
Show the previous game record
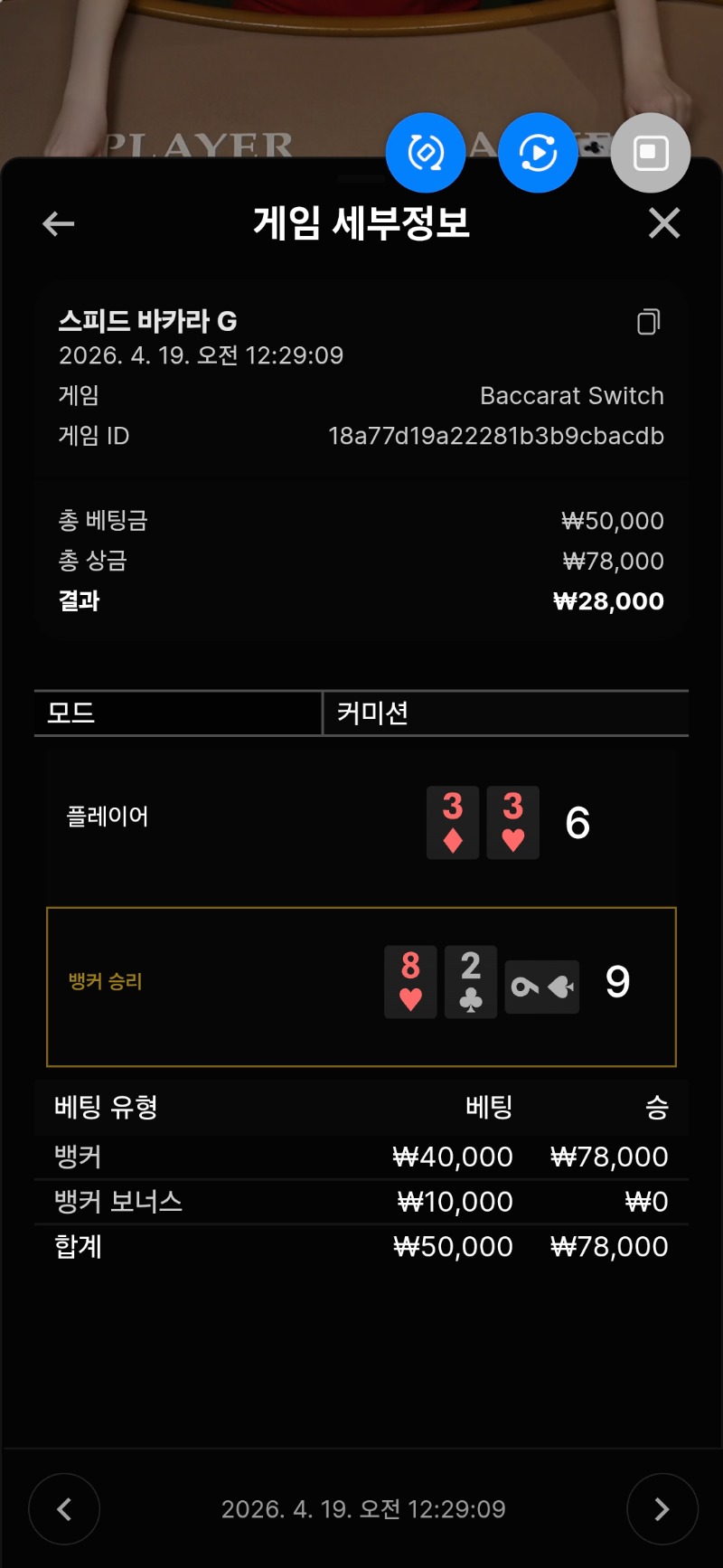click(64, 1508)
